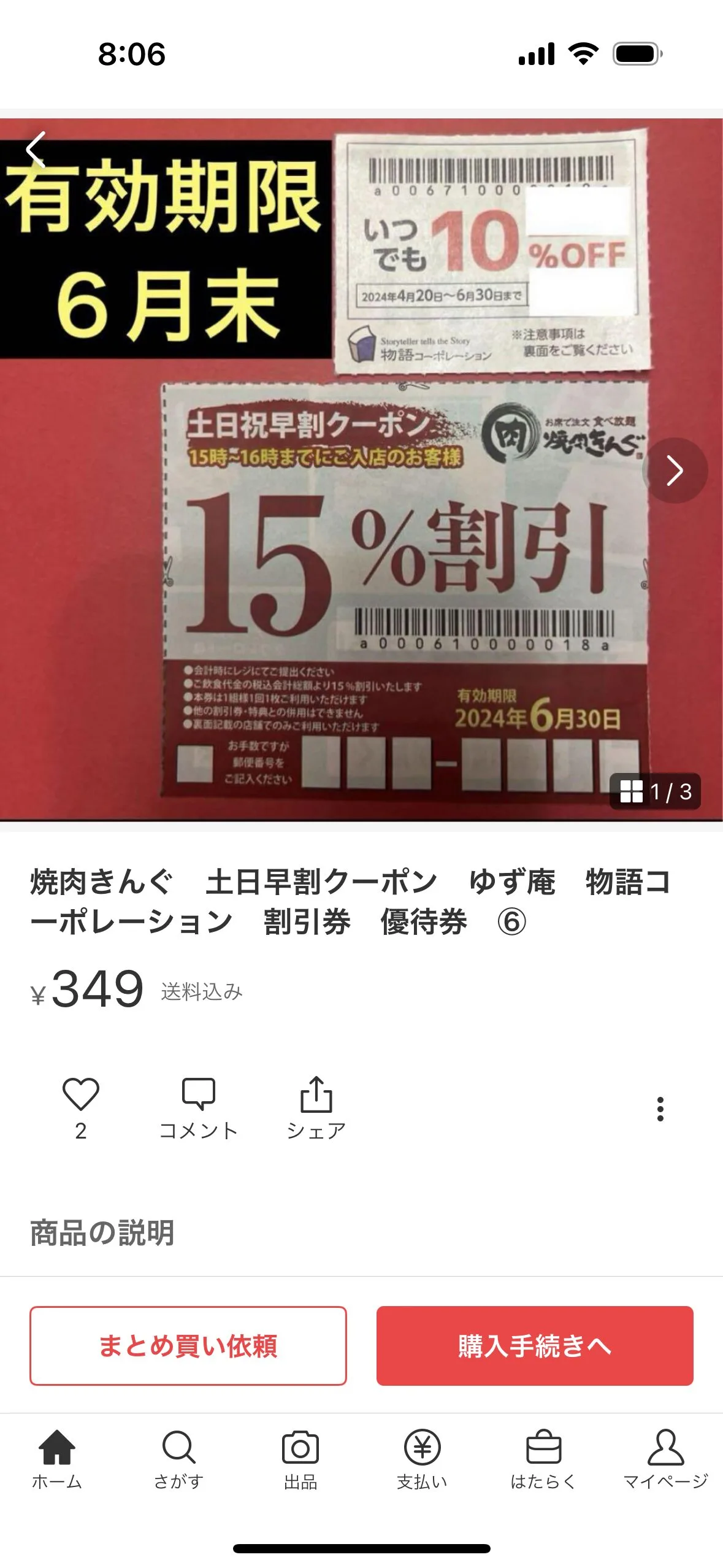This screenshot has height=1568, width=723.
Task: Go to マイページ
Action: point(666,1460)
